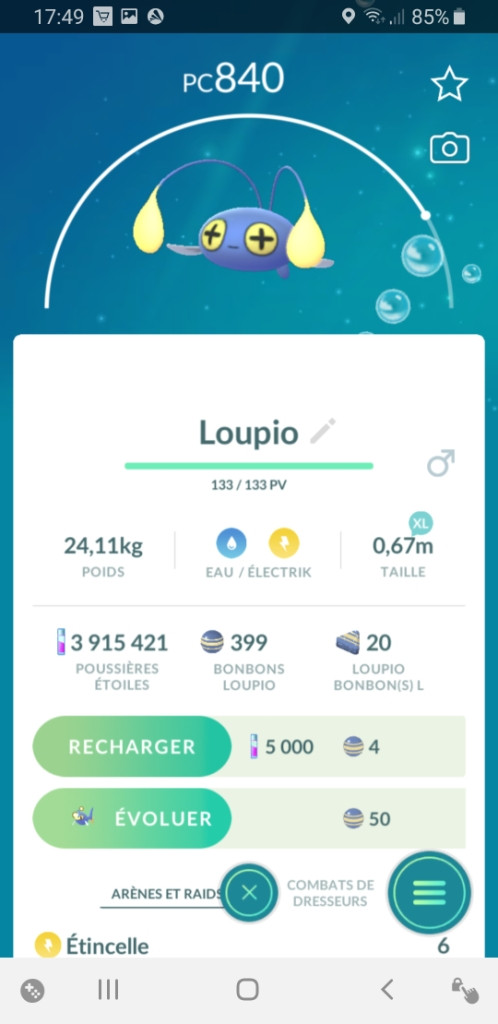Tap the Recharger power-up button
The width and height of the screenshot is (498, 1024).
coord(132,746)
